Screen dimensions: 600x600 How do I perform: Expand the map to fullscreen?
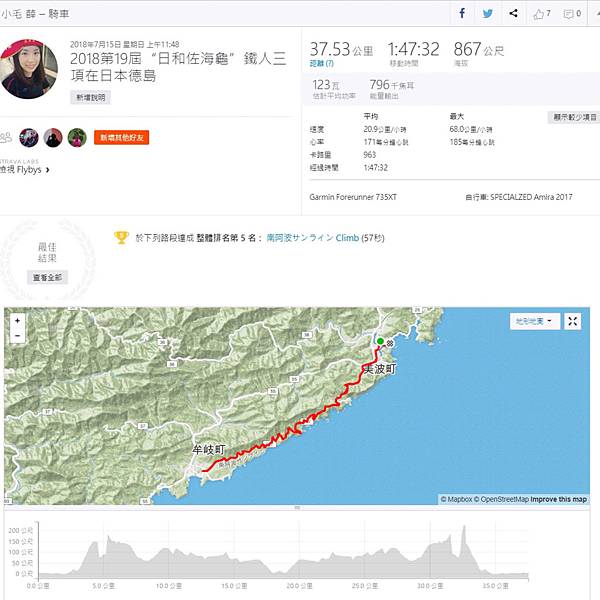[x=573, y=321]
